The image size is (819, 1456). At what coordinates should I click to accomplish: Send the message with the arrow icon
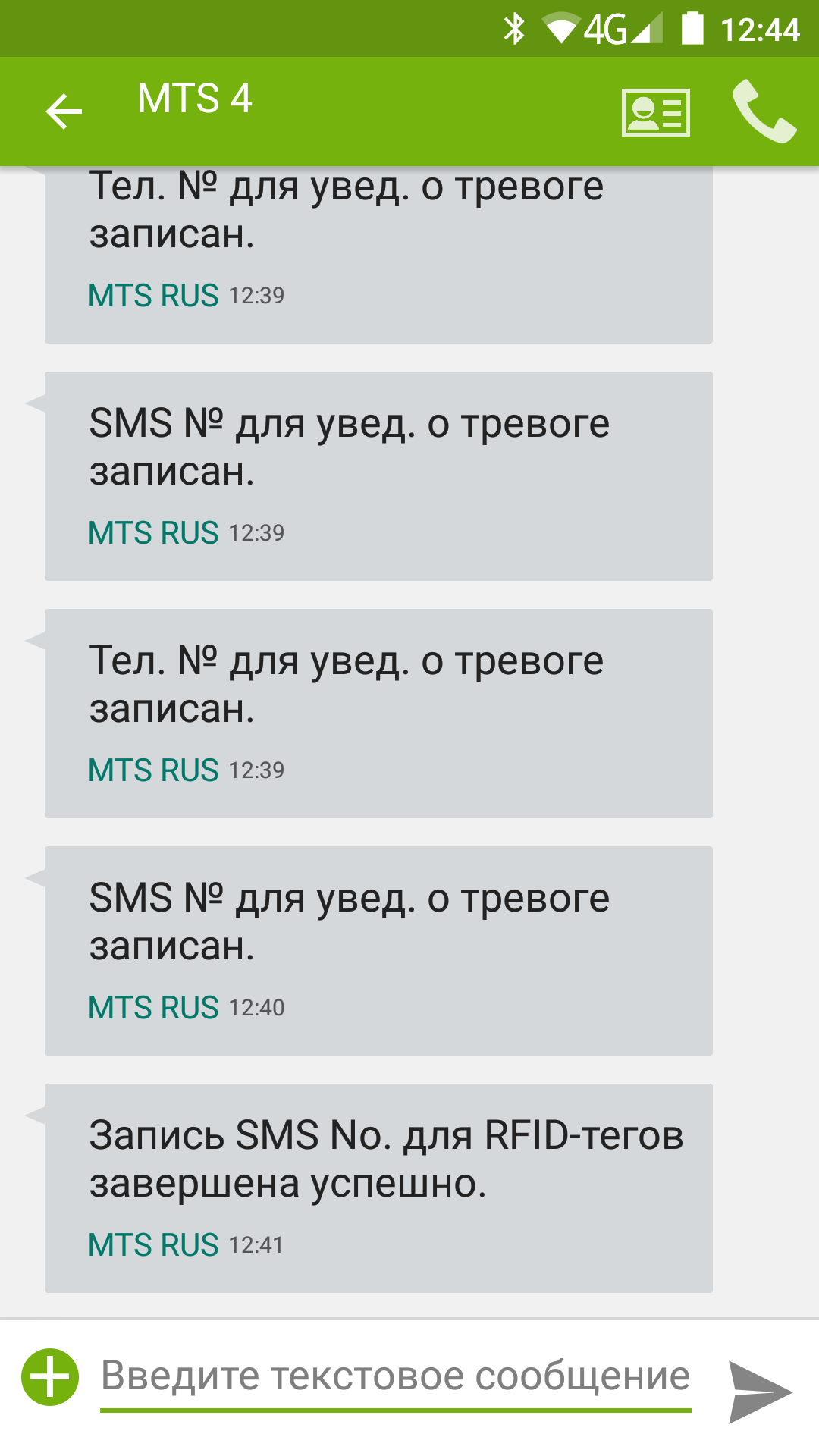tap(760, 1392)
